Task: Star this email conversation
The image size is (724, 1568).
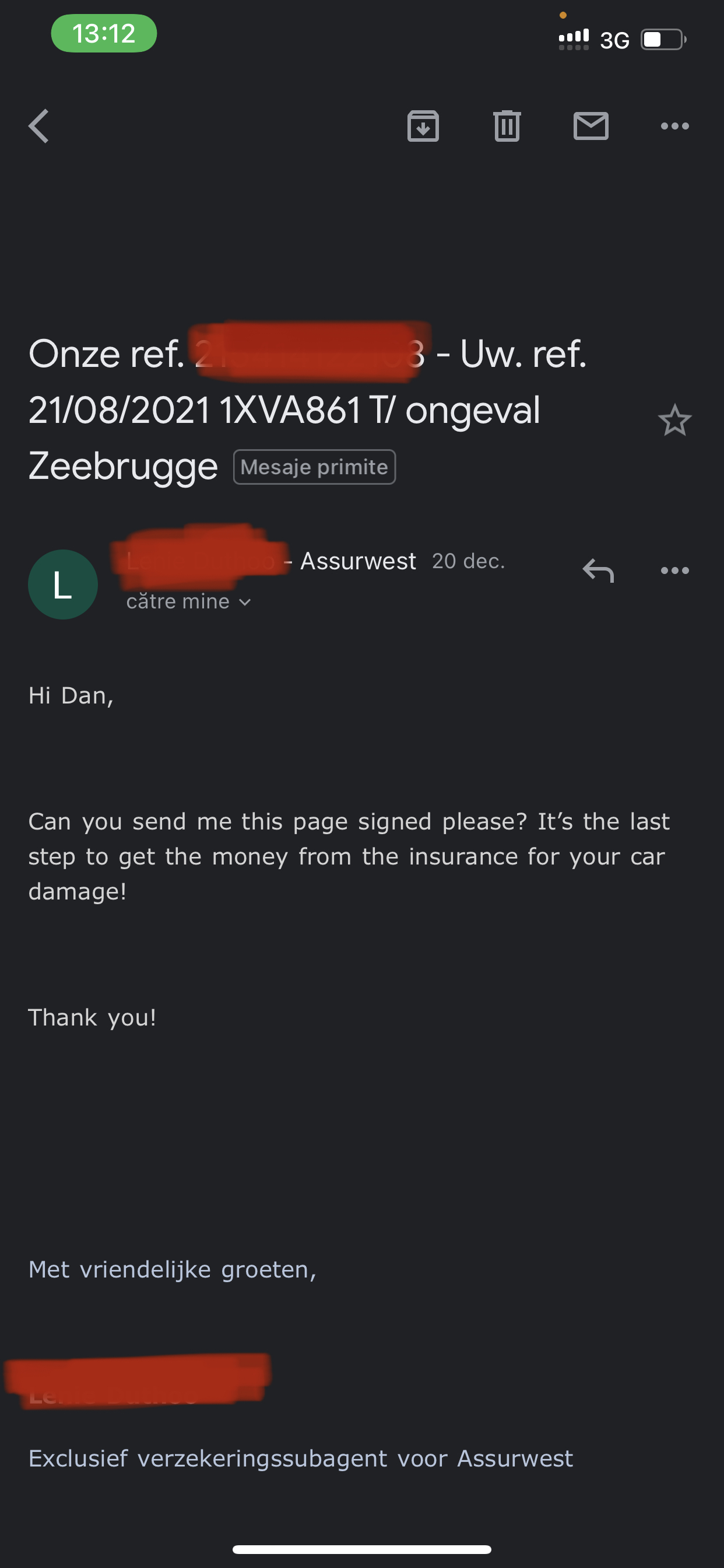Action: pyautogui.click(x=674, y=421)
